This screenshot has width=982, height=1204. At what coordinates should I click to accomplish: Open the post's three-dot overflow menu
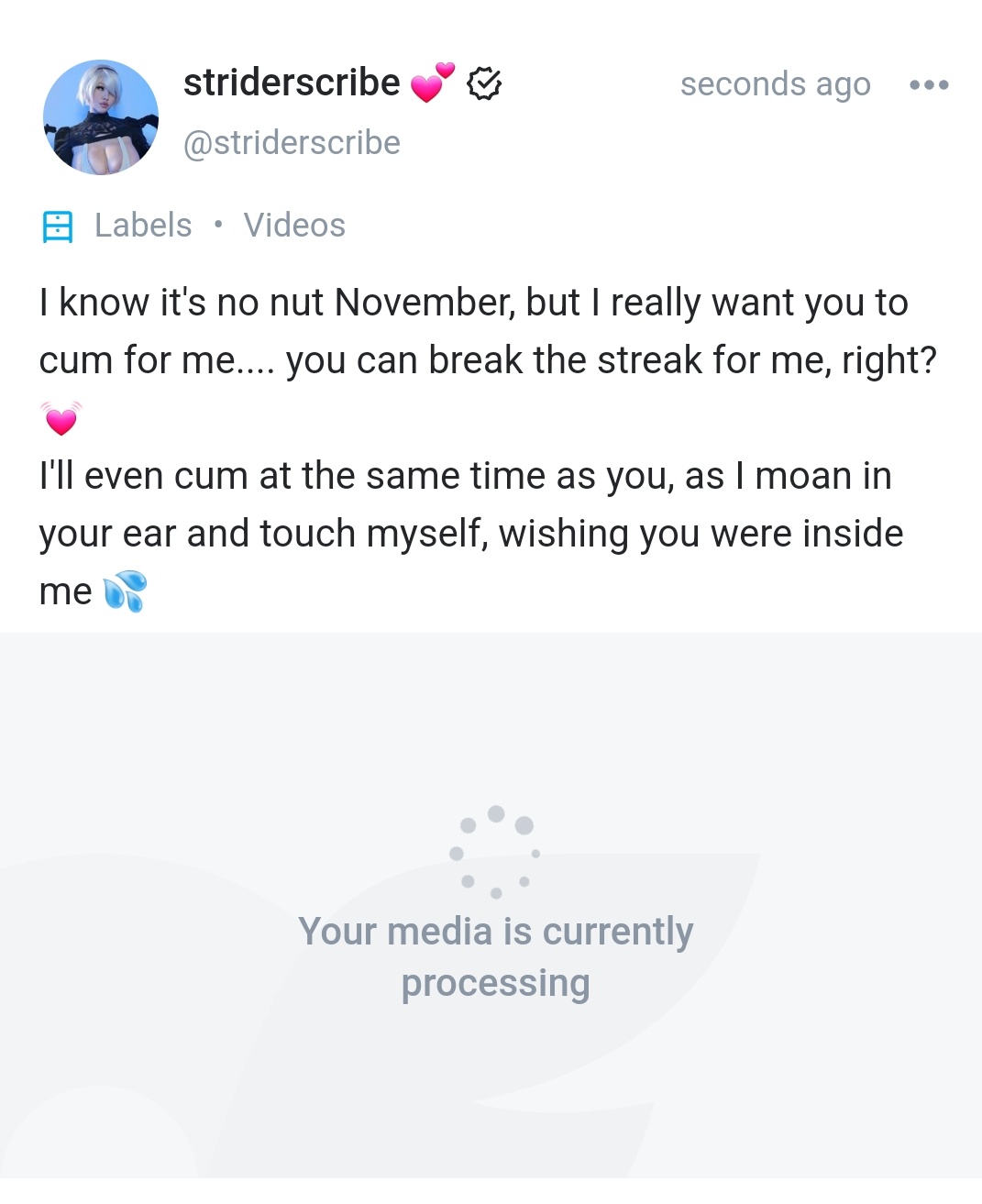point(928,85)
